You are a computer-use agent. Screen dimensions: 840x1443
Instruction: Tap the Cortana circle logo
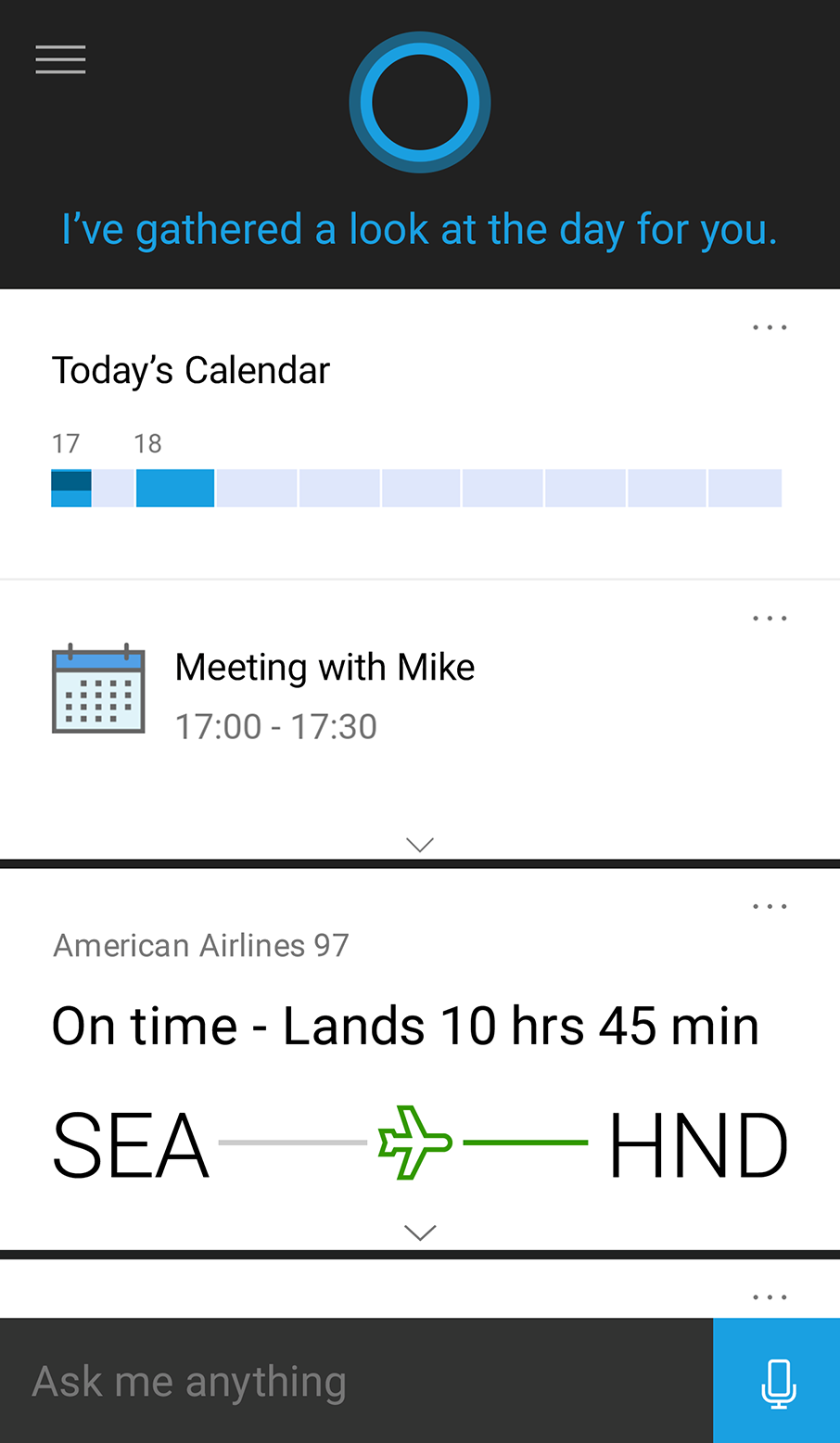(420, 102)
